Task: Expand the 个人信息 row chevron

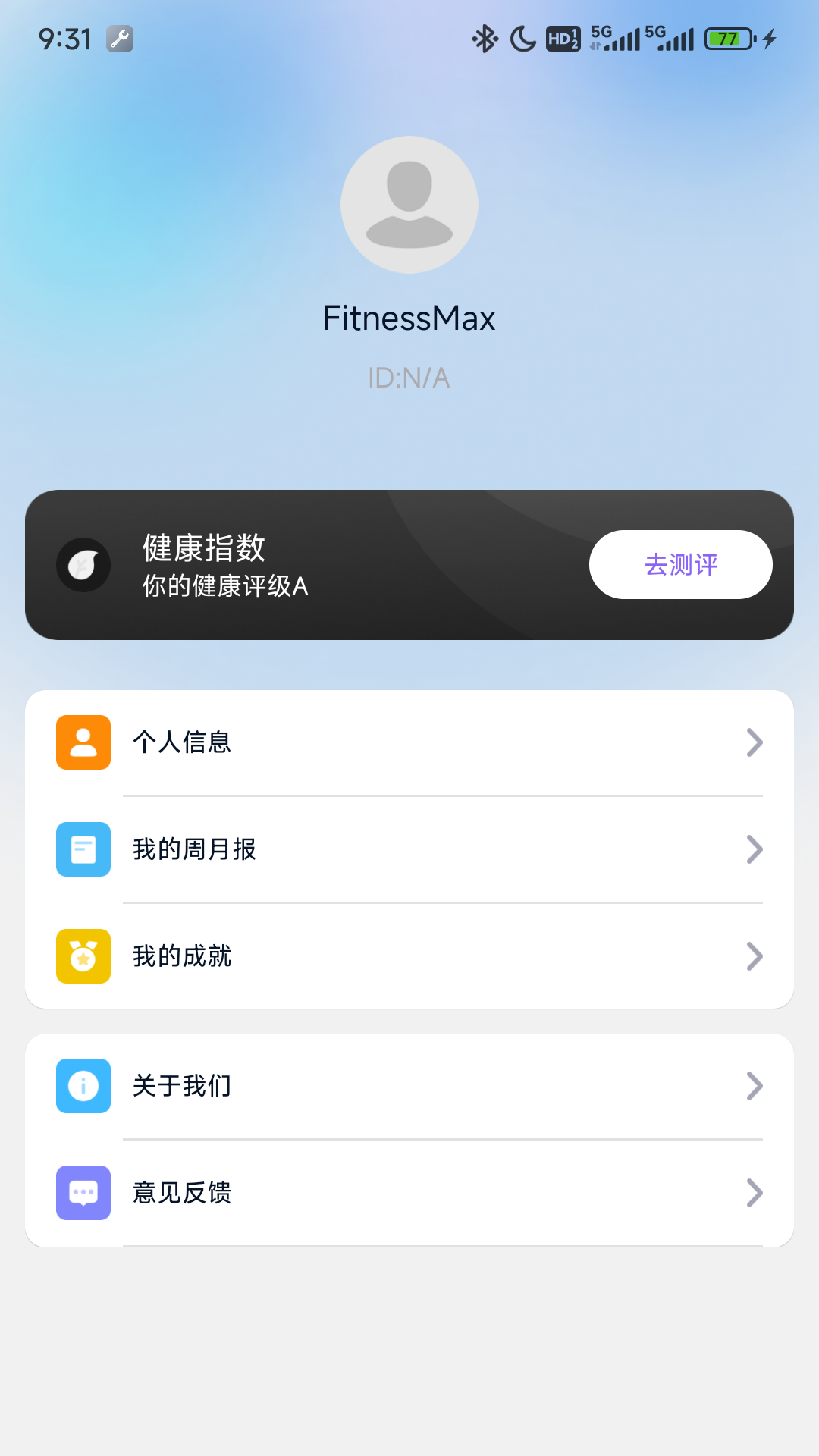Action: pyautogui.click(x=754, y=742)
